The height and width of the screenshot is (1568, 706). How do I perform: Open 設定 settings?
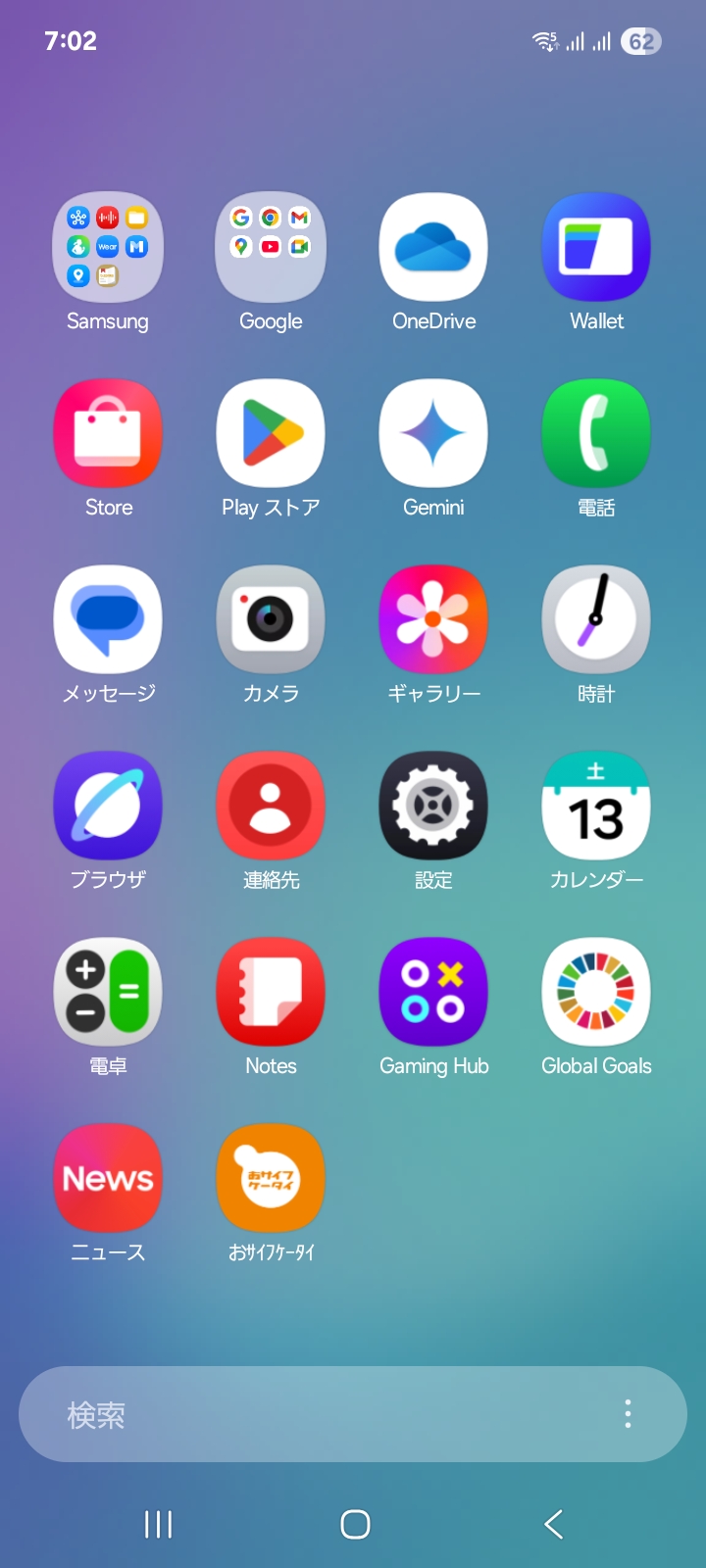[x=433, y=806]
